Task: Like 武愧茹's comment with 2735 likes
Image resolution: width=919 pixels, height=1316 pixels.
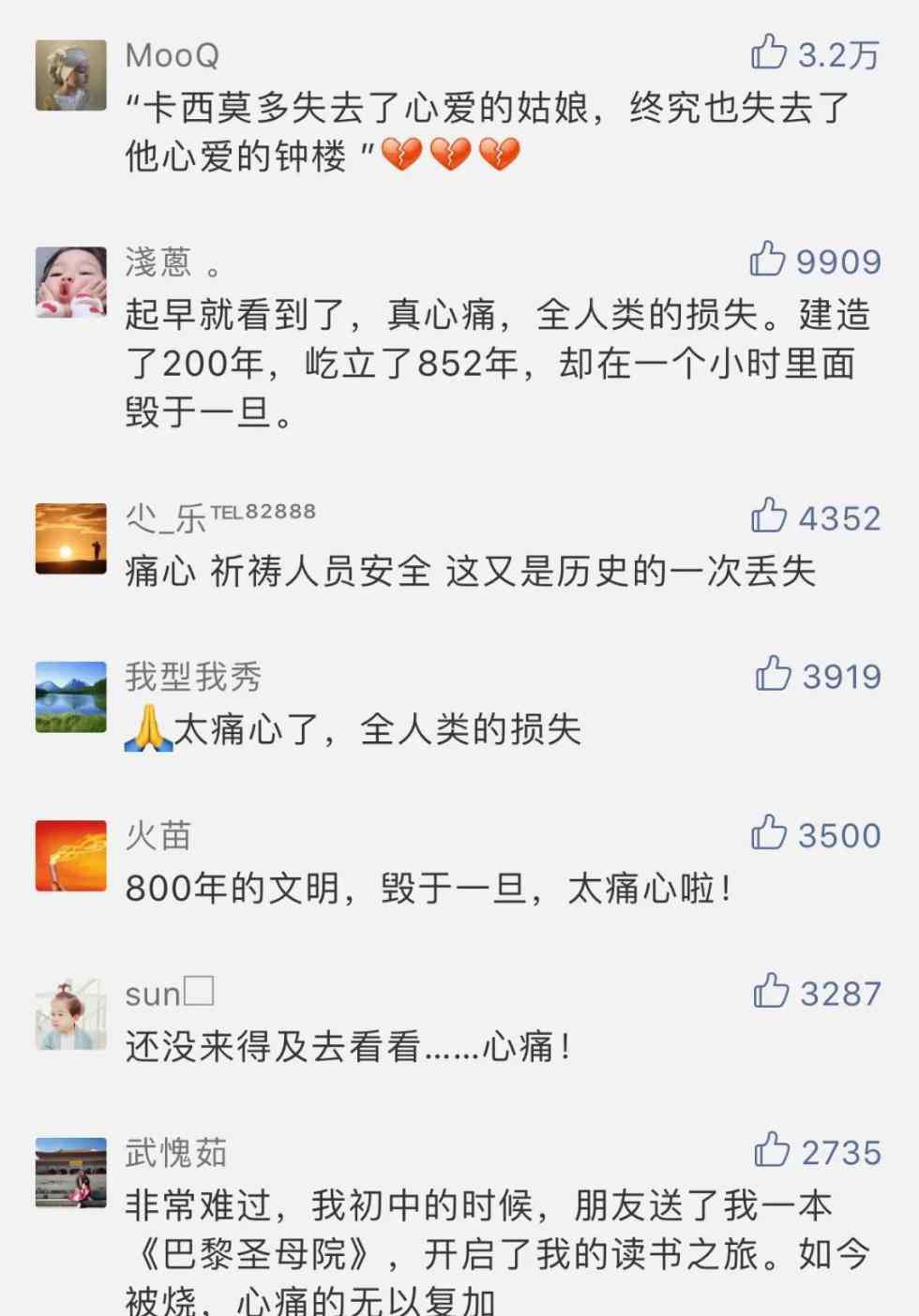Action: pos(772,1149)
